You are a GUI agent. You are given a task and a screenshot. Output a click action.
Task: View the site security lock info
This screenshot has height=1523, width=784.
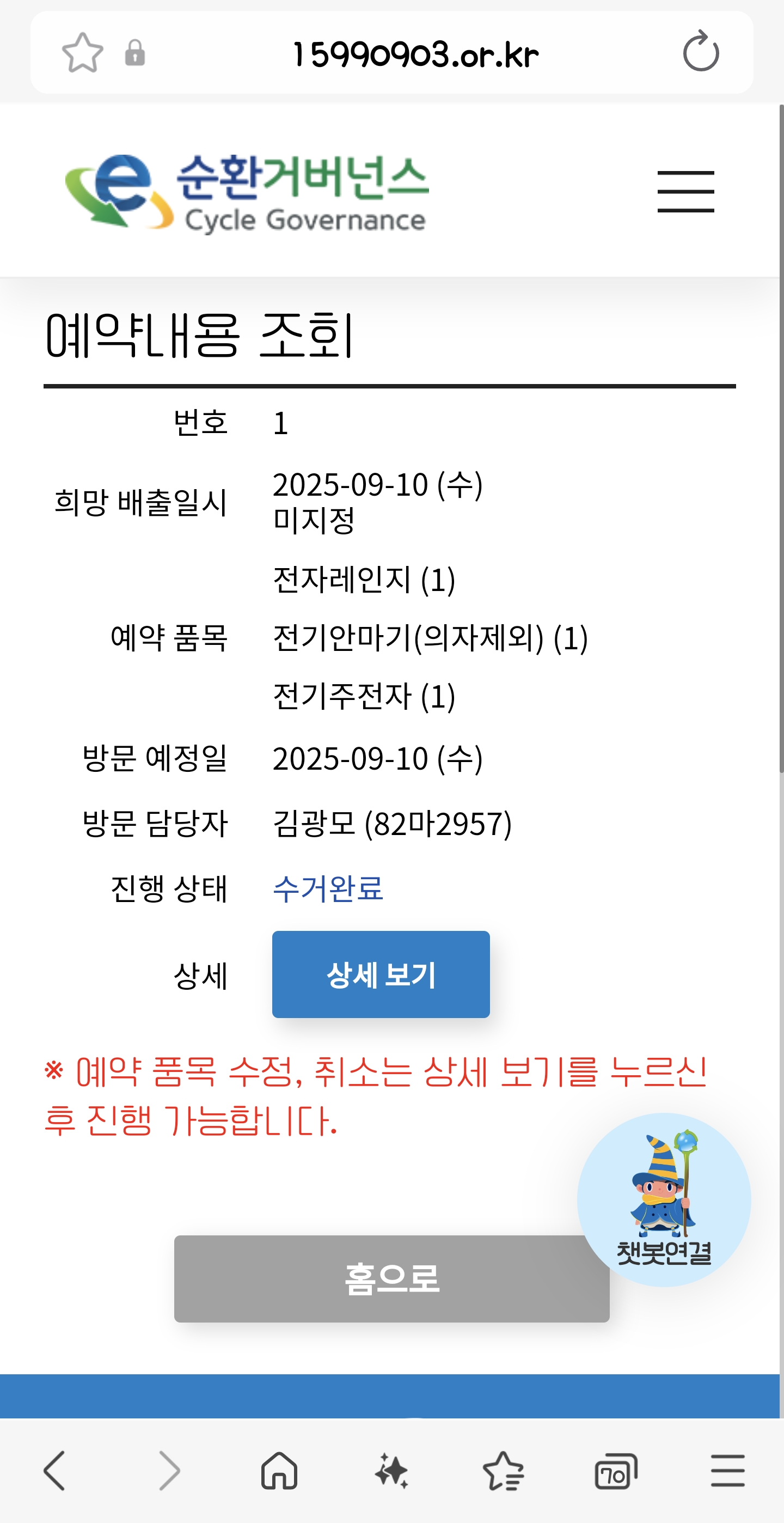pos(134,53)
